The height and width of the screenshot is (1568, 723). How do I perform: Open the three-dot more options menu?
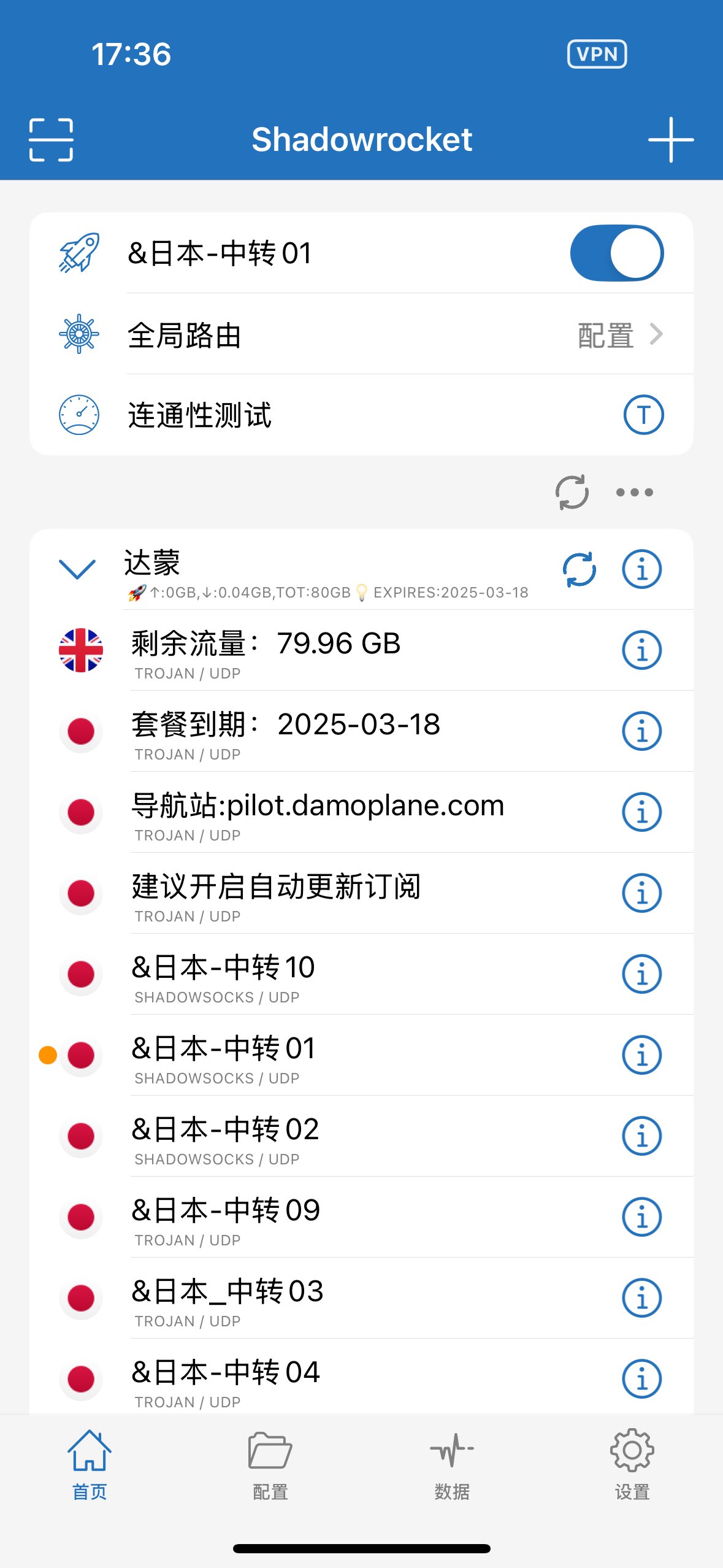[x=634, y=492]
